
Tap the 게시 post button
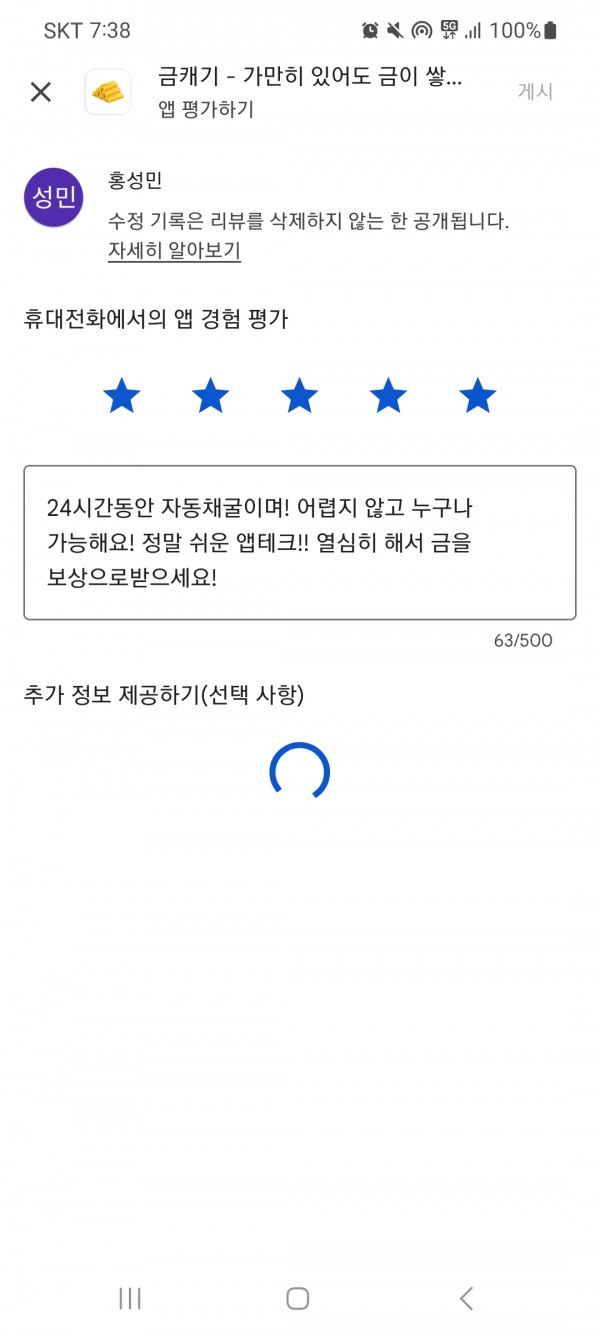coord(535,91)
